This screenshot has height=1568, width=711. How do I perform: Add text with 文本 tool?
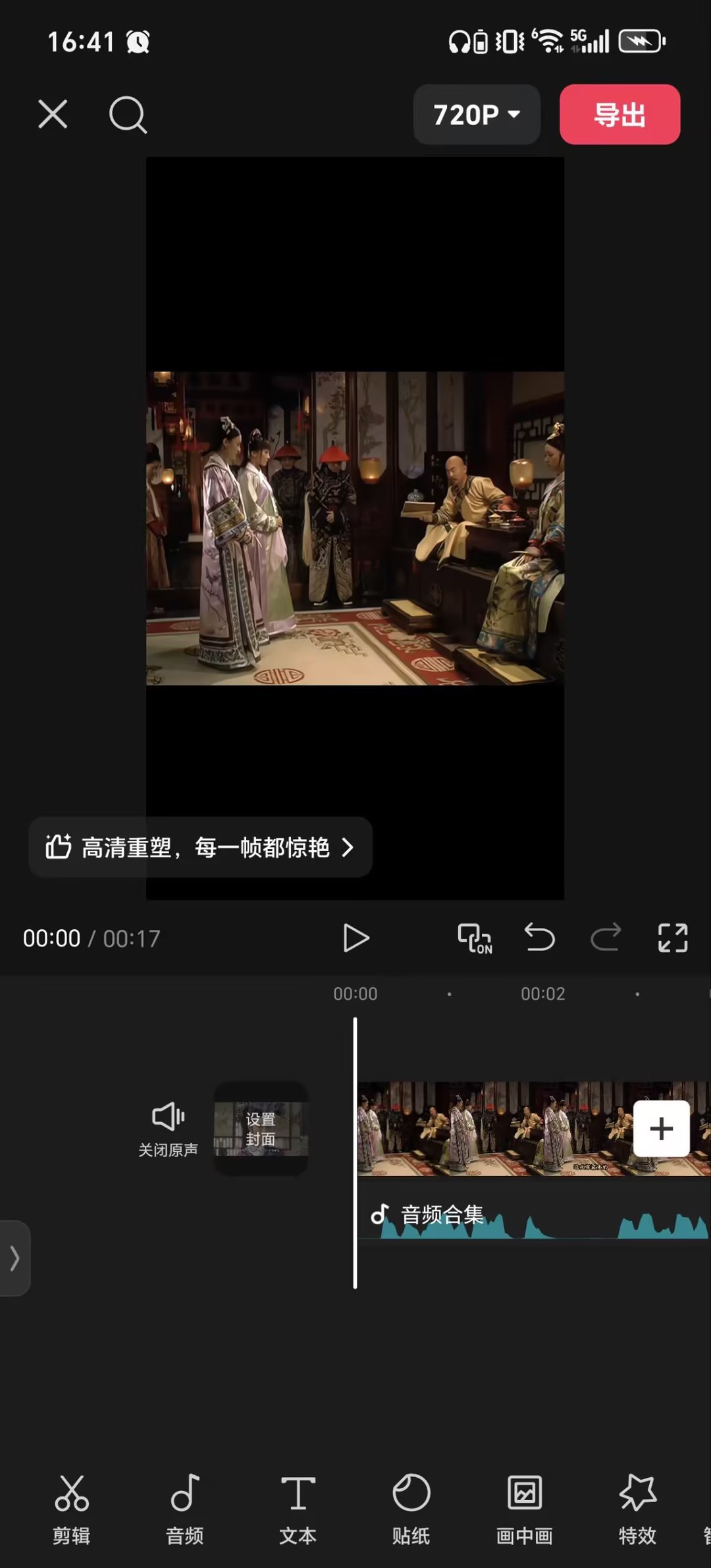click(x=298, y=1508)
